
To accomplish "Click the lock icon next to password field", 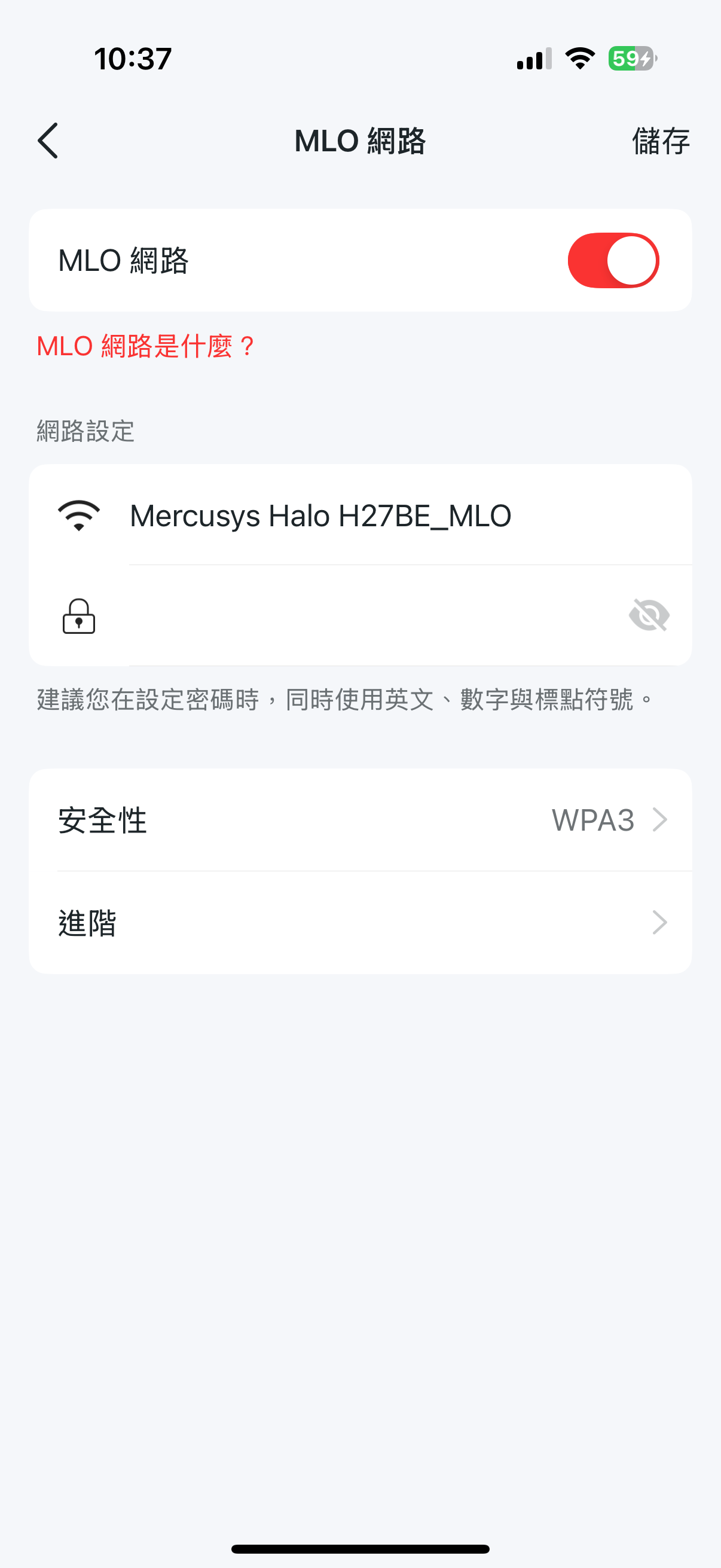I will [79, 617].
